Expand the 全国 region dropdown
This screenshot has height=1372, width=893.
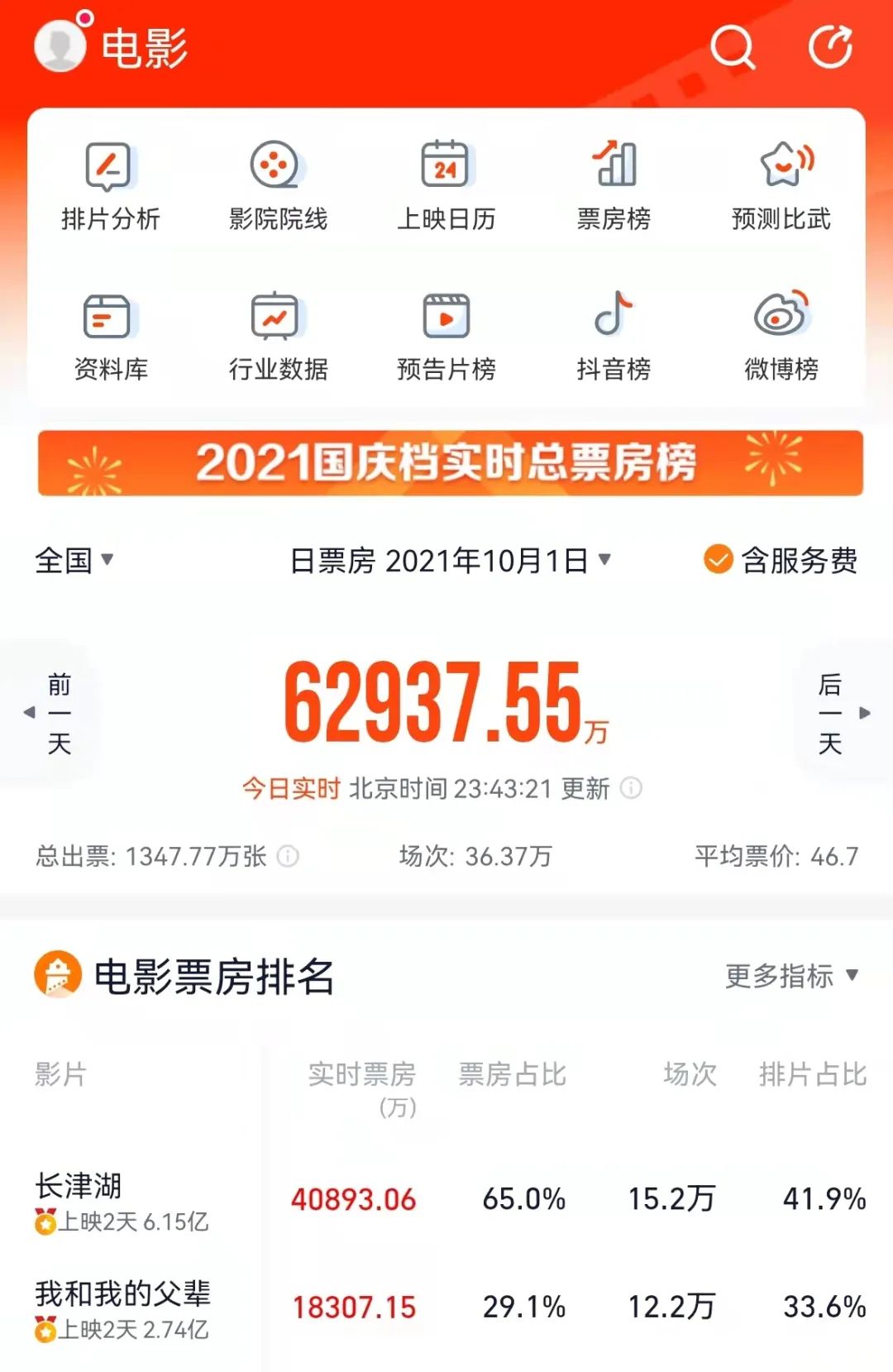(x=73, y=560)
